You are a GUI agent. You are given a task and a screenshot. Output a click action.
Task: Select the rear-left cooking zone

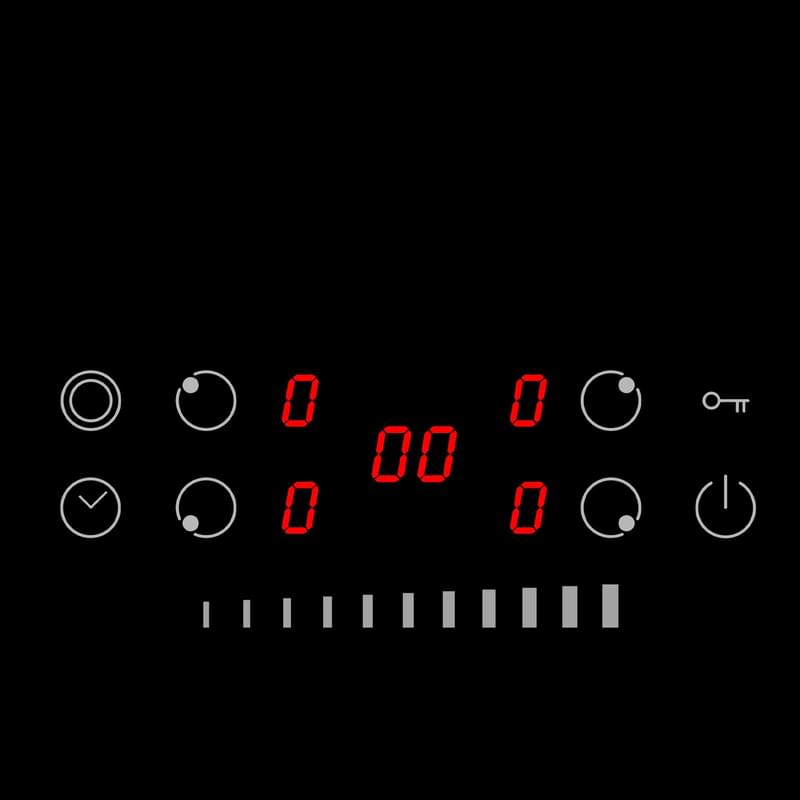pyautogui.click(x=206, y=401)
